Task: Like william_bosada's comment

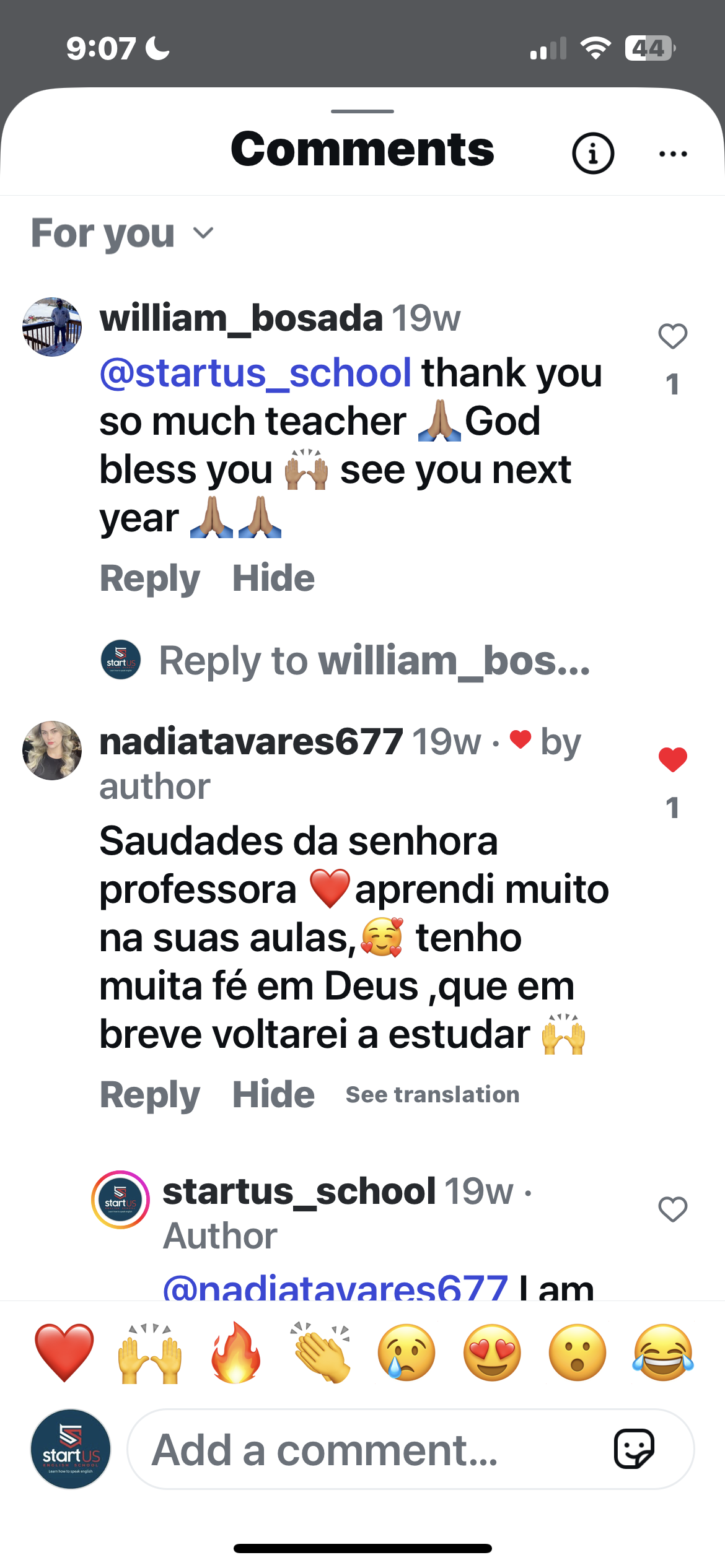Action: (672, 337)
